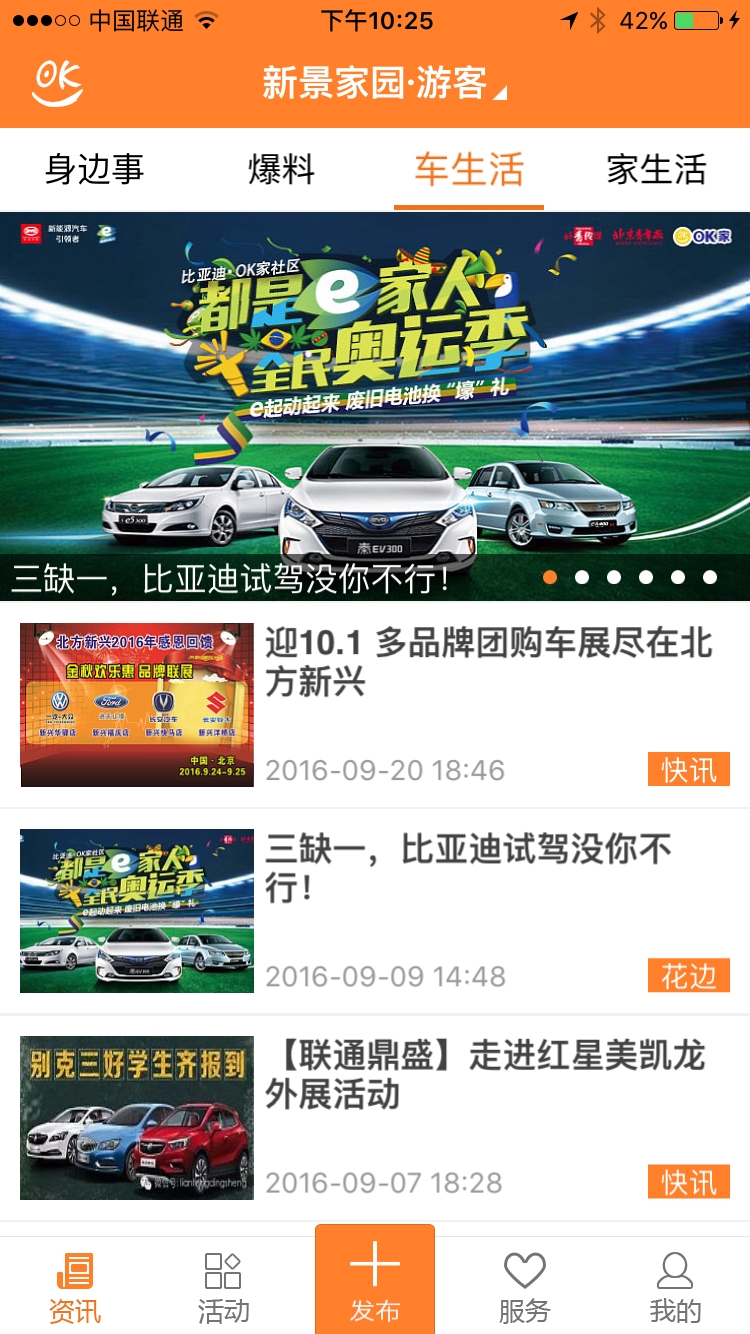Open the 新景家园·游客 community dropdown
750x1334 pixels.
[x=384, y=83]
